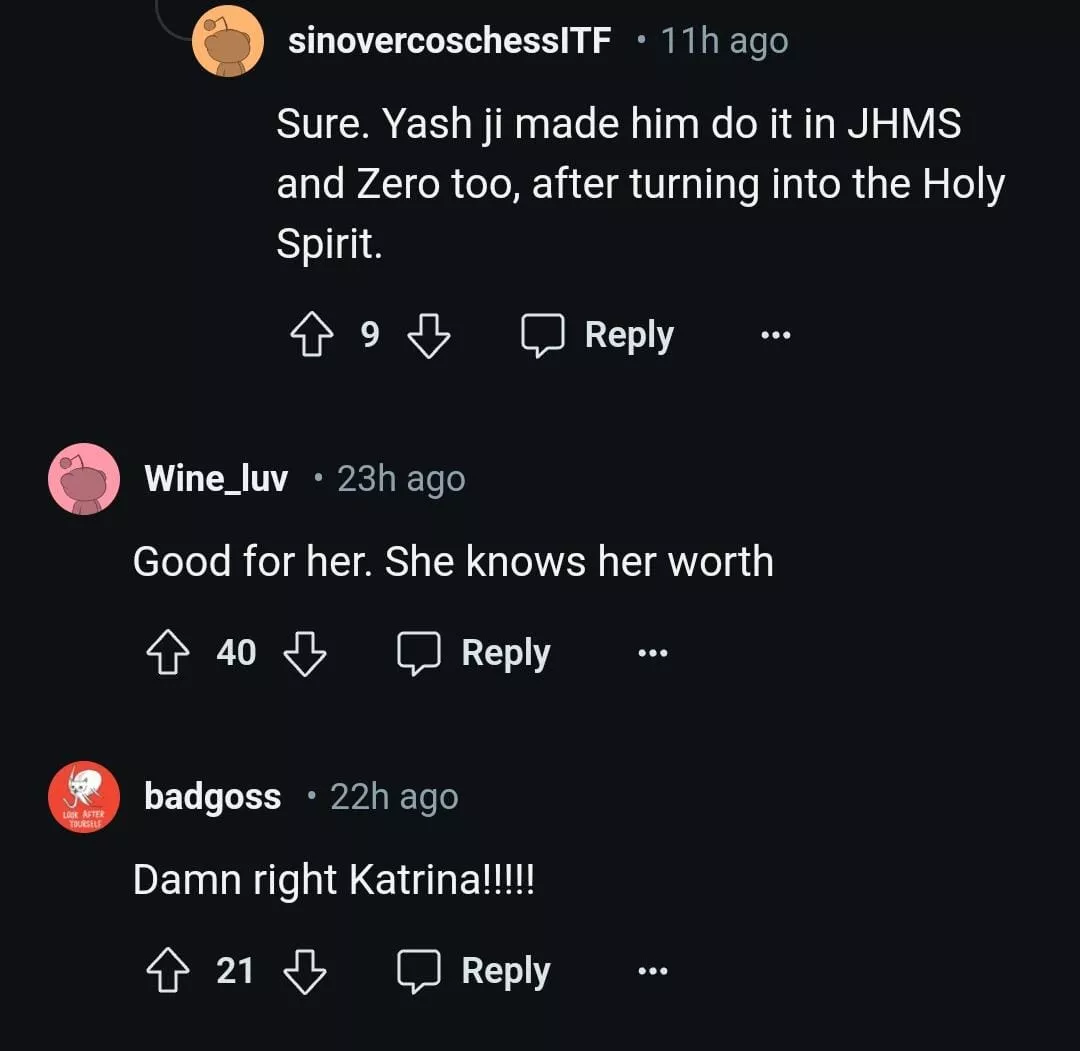Reply to sinovercoschessITF's comment
1080x1051 pixels.
coord(598,335)
